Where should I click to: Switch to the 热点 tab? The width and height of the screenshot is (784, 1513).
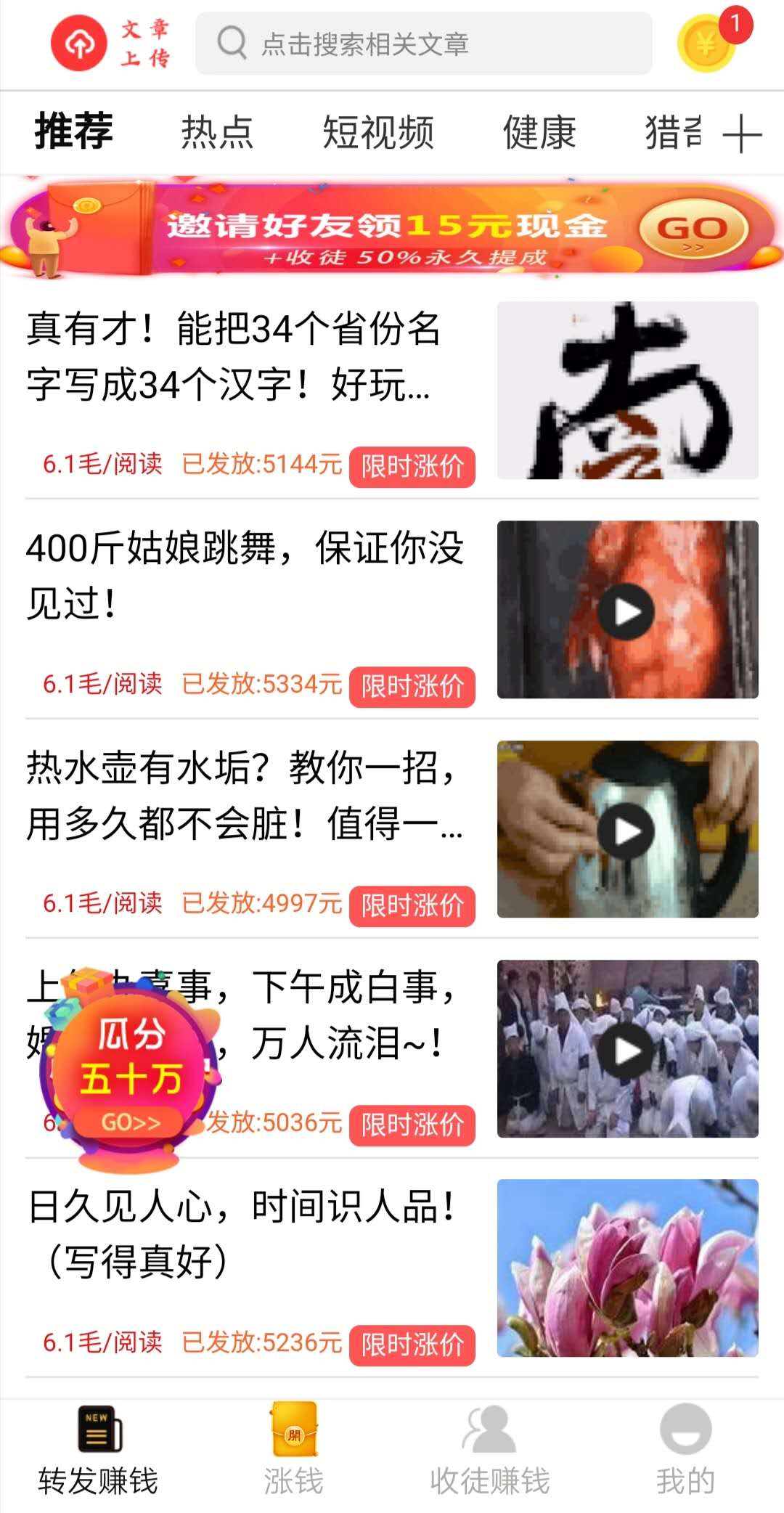click(x=216, y=133)
